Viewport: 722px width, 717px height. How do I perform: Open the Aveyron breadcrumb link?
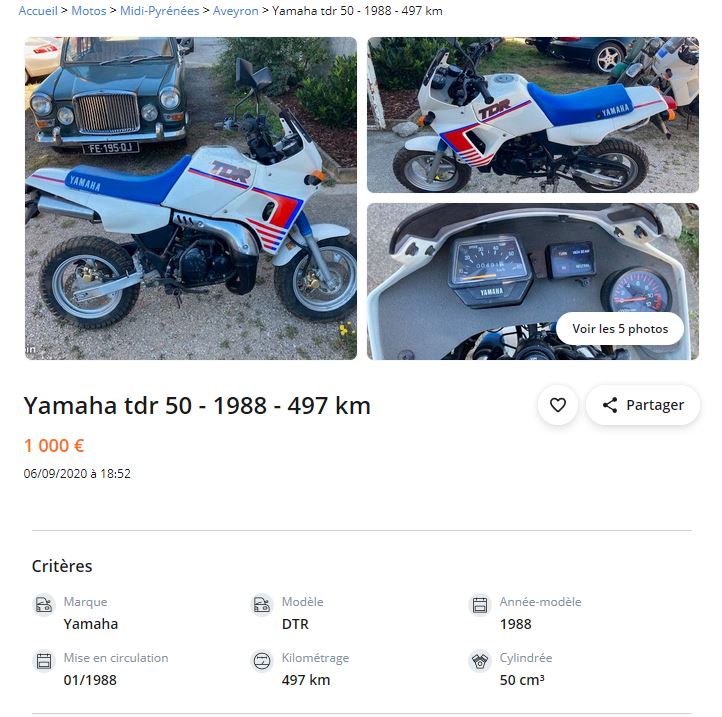(236, 11)
